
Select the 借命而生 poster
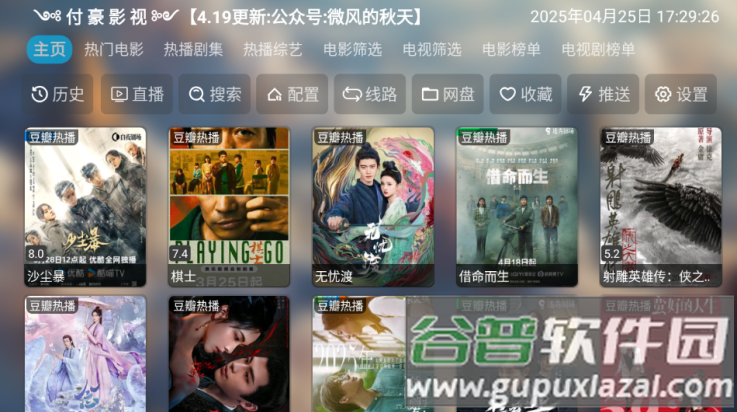click(516, 205)
